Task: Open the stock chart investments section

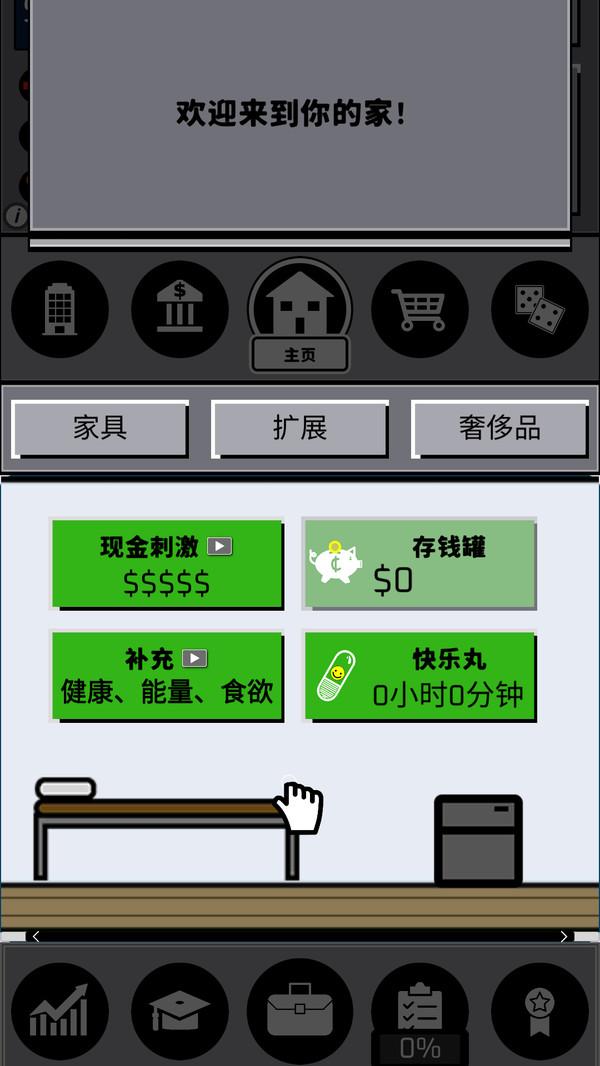Action: pos(60,1011)
